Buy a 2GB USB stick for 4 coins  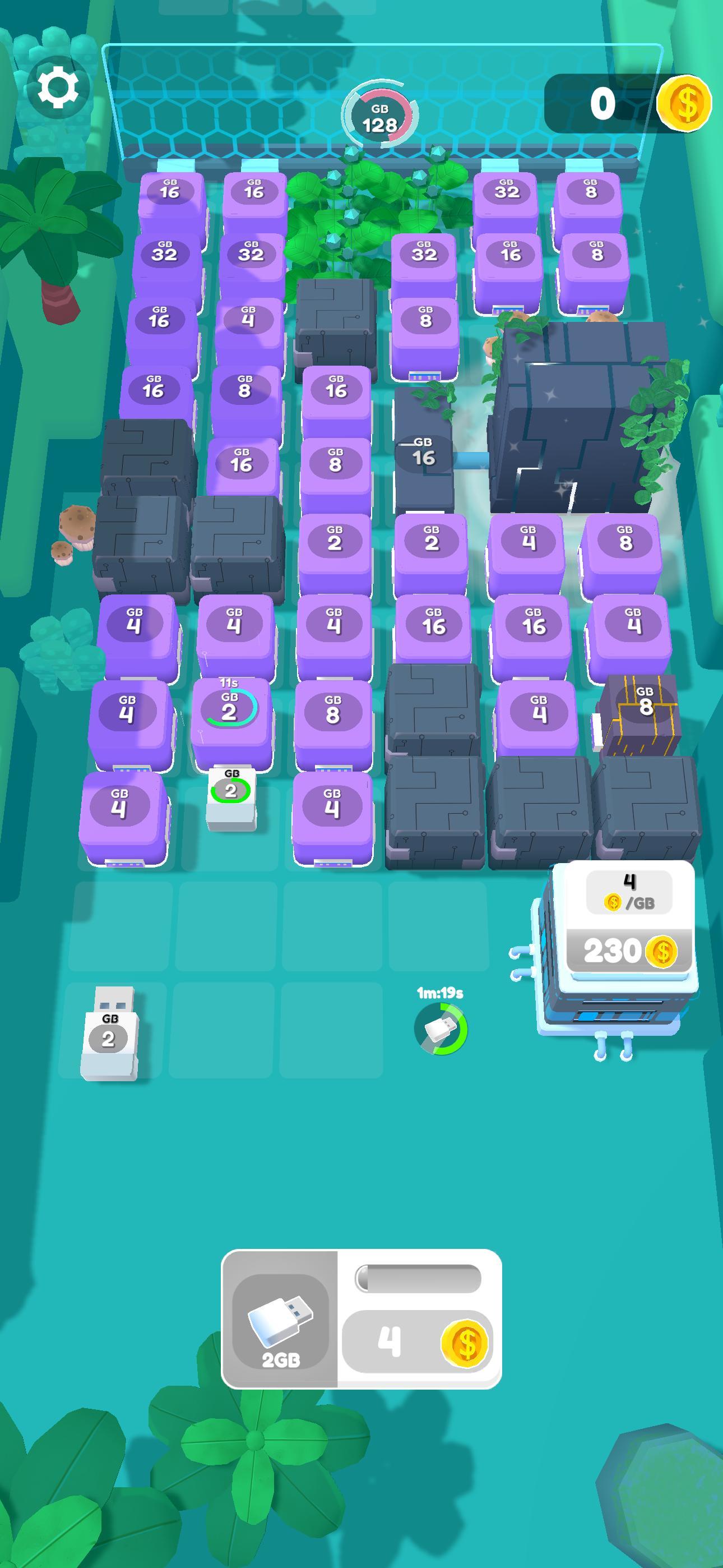tap(417, 1341)
